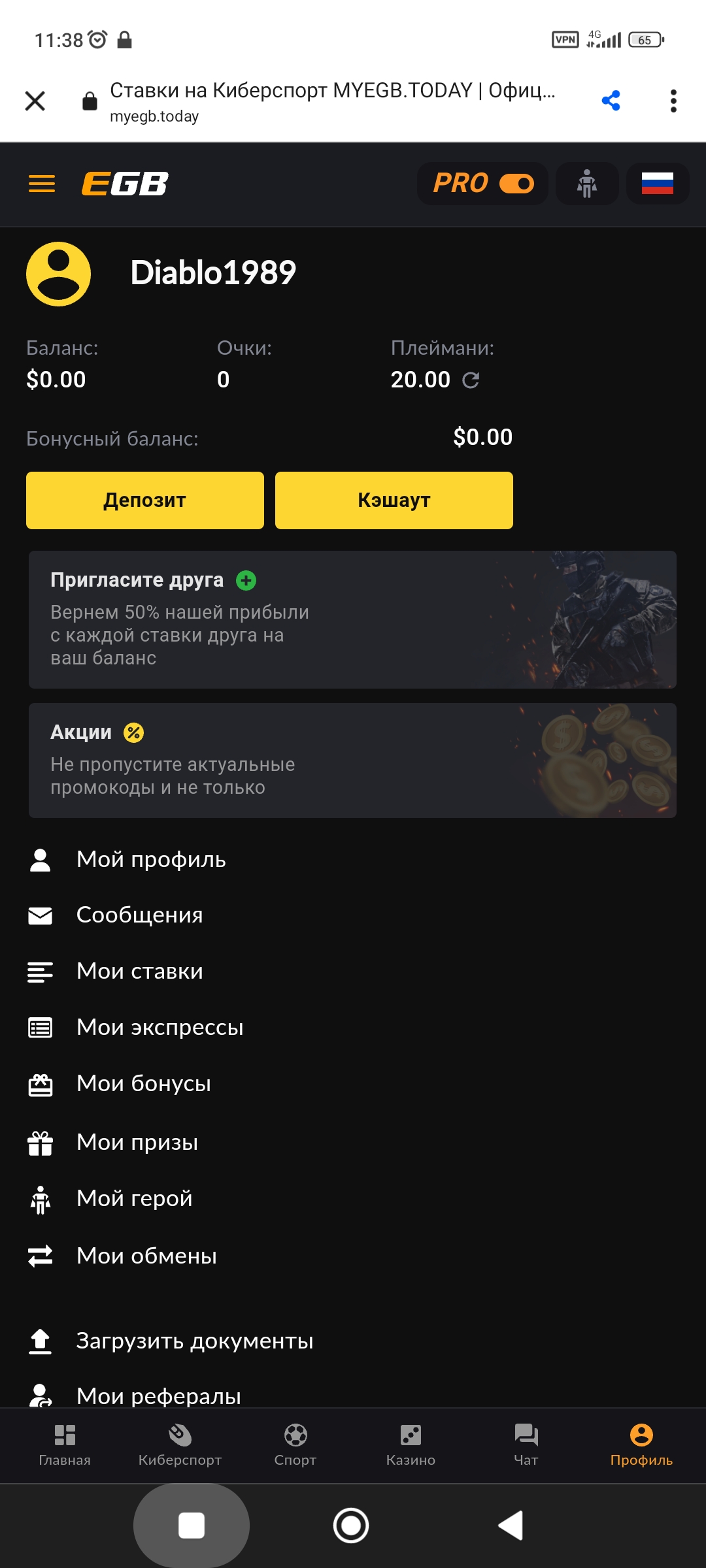Open the hero icon in header

tap(586, 184)
